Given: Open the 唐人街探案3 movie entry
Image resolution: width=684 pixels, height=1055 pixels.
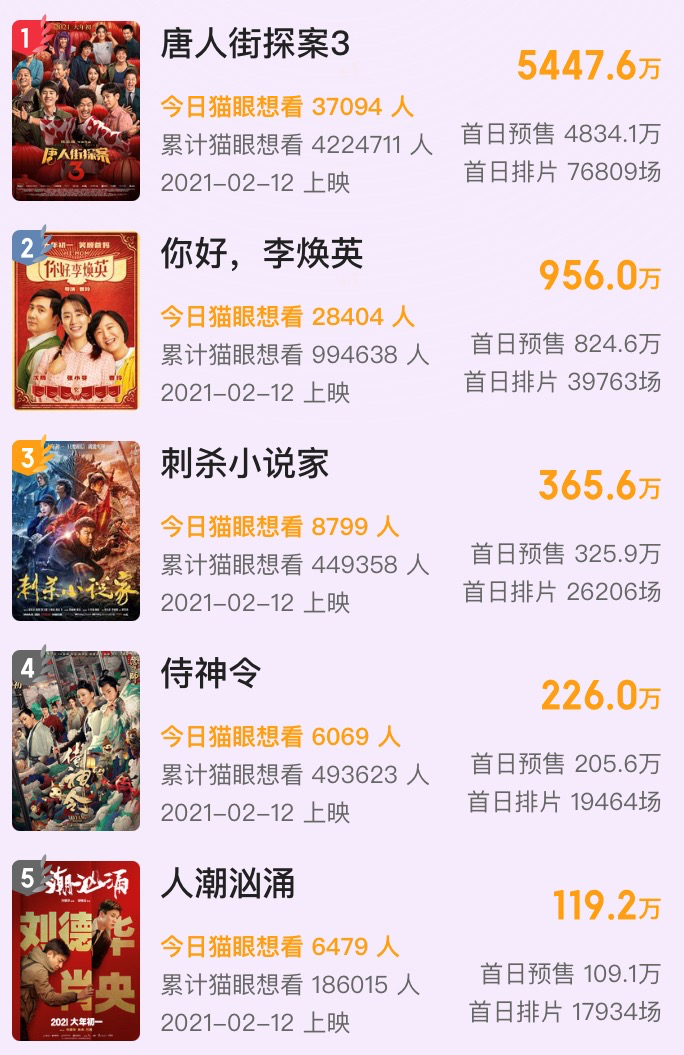Looking at the screenshot, I should pos(255,45).
